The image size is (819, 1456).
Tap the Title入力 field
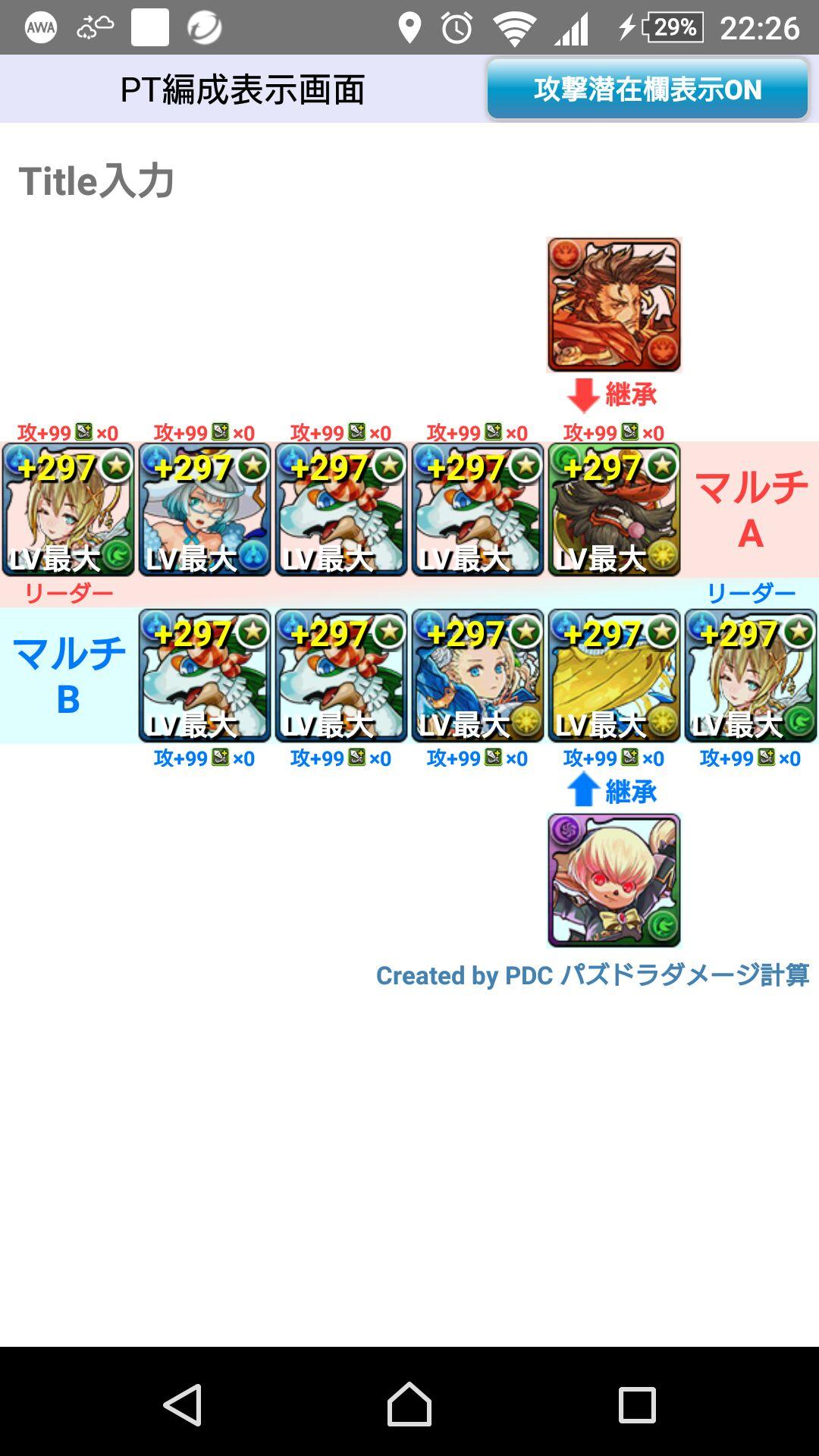click(x=97, y=181)
